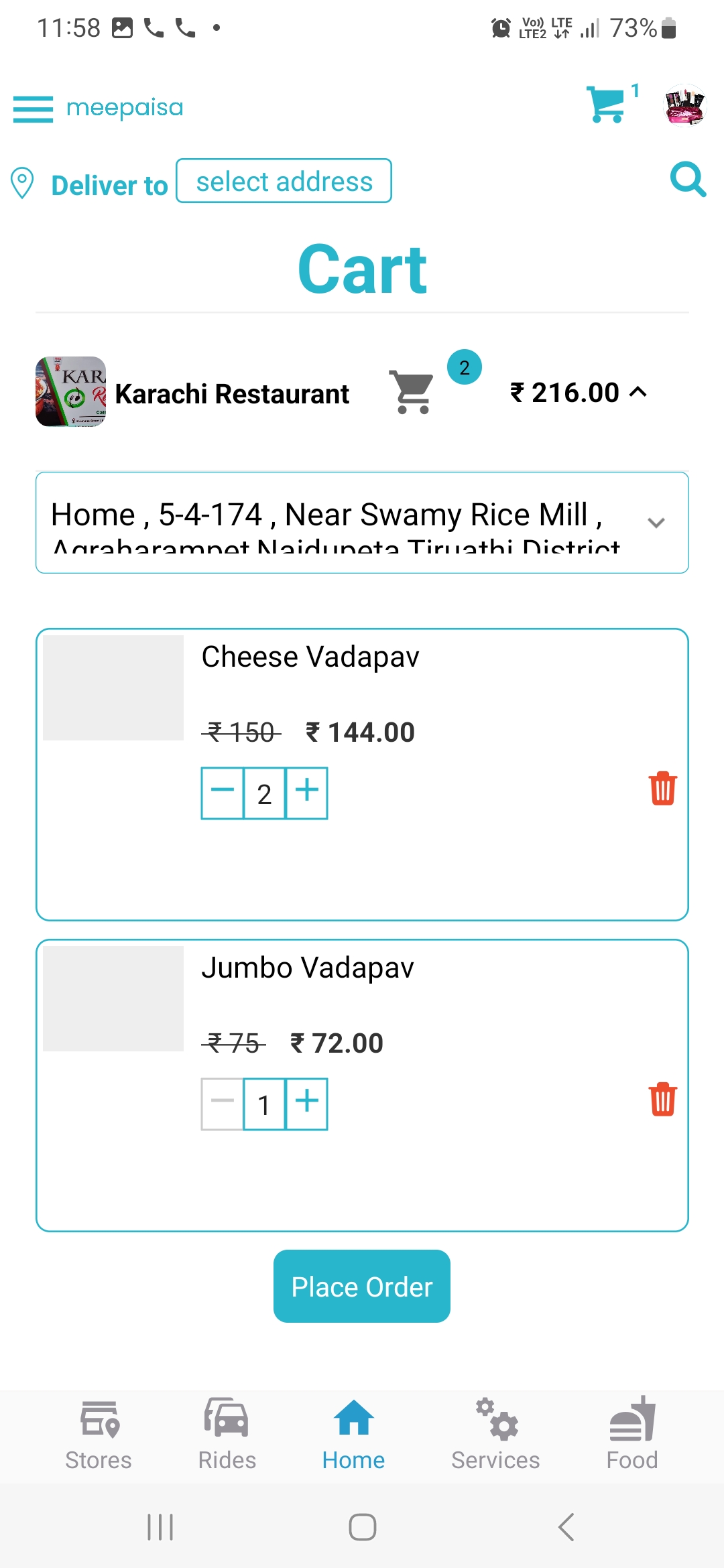Collapse Karachi Restaurant cart total chevron
The width and height of the screenshot is (724, 1568).
pos(639,392)
